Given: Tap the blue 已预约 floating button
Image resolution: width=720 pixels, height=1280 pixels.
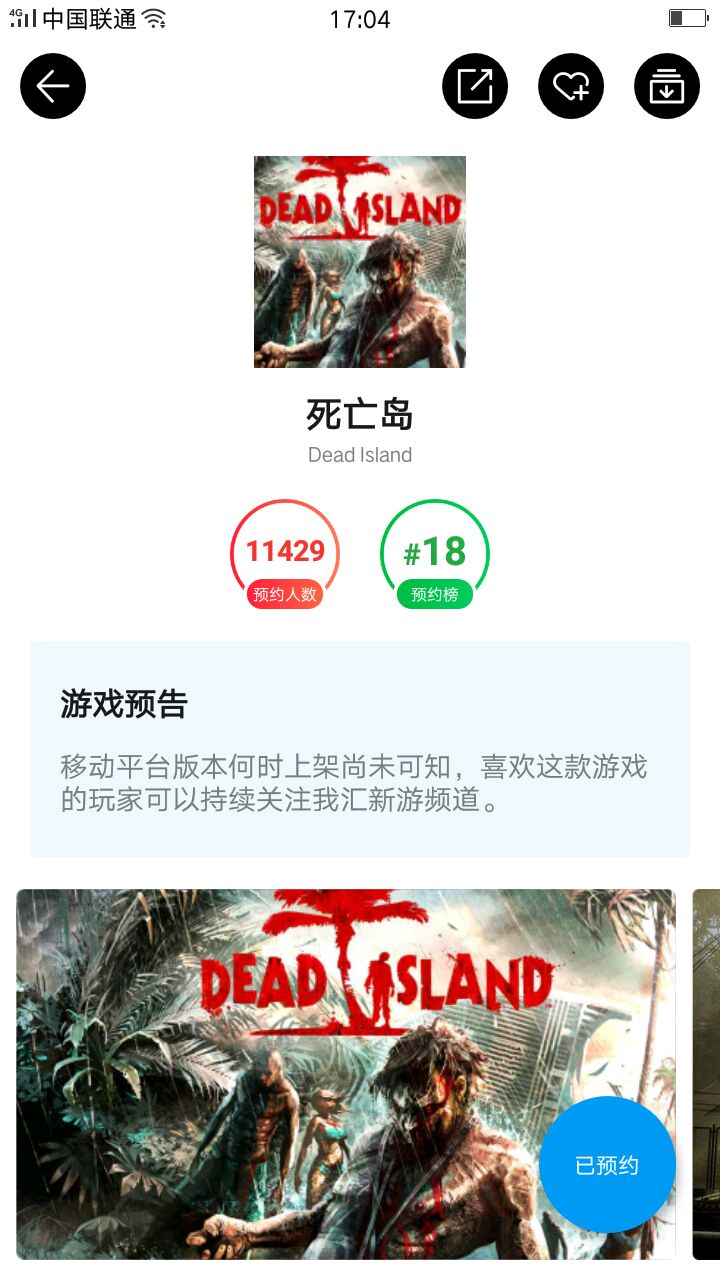Looking at the screenshot, I should pos(607,1165).
